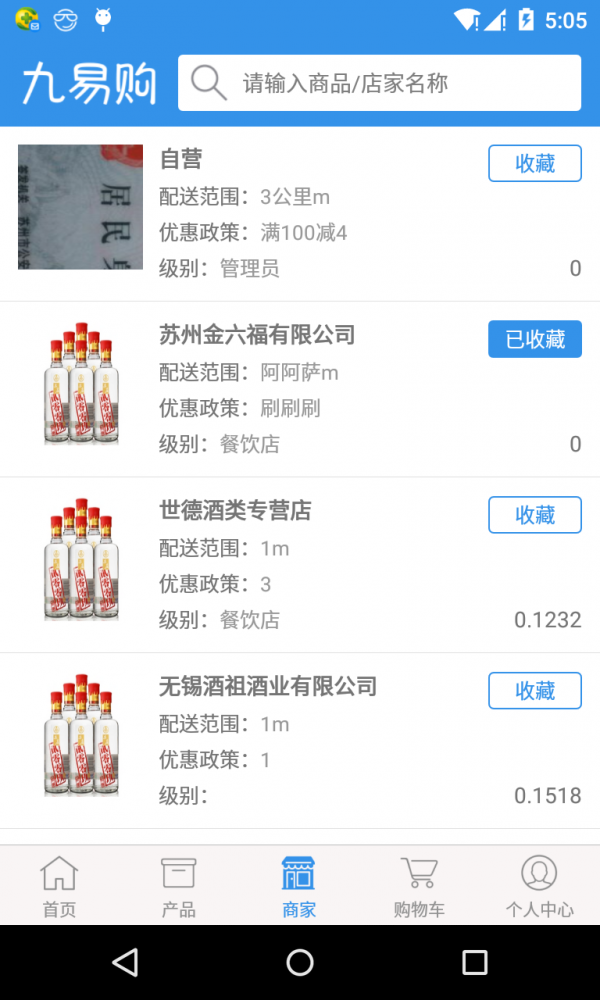
Task: Tap the system back button
Action: pyautogui.click(x=125, y=962)
